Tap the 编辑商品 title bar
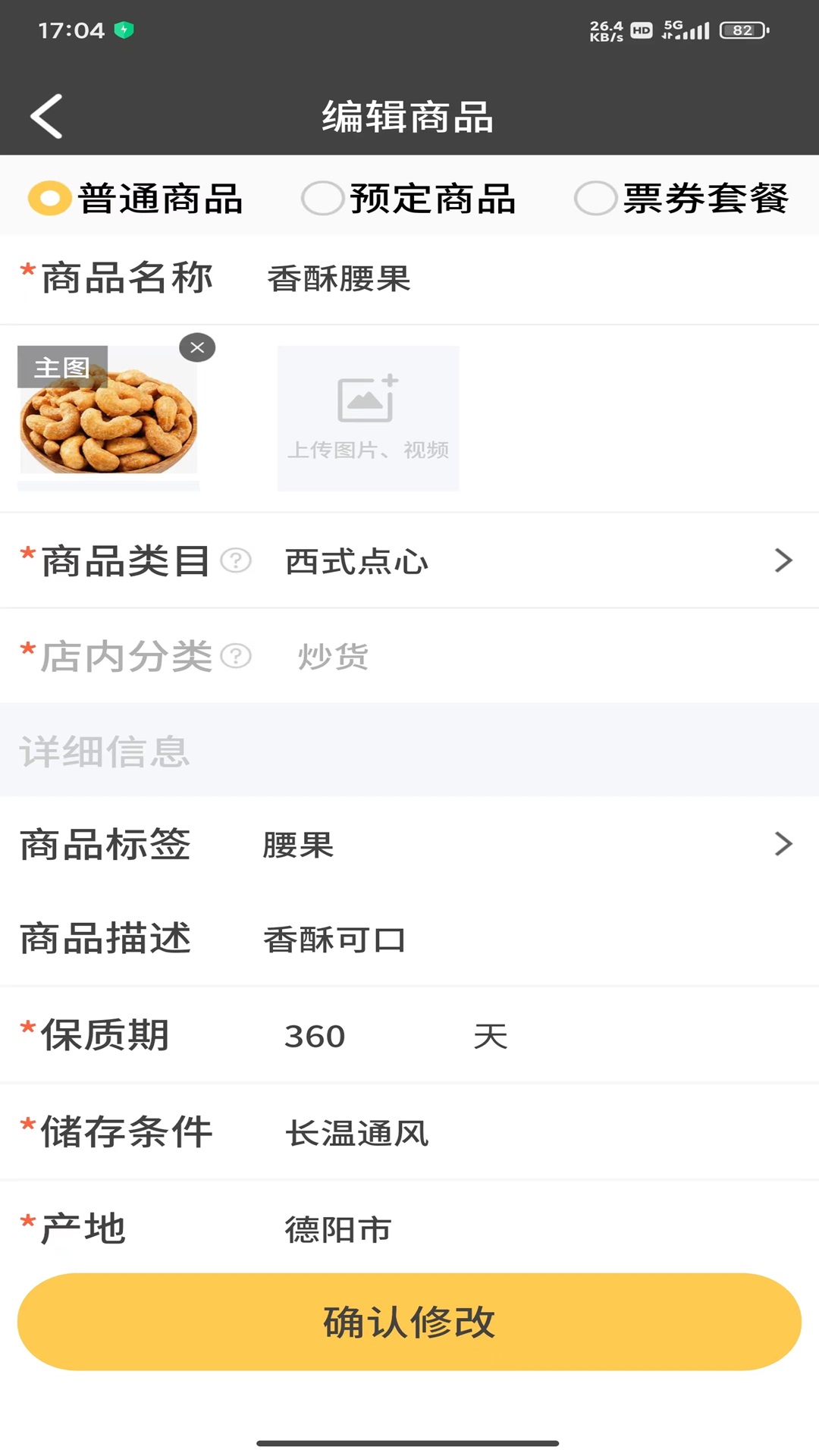The image size is (819, 1456). (409, 116)
